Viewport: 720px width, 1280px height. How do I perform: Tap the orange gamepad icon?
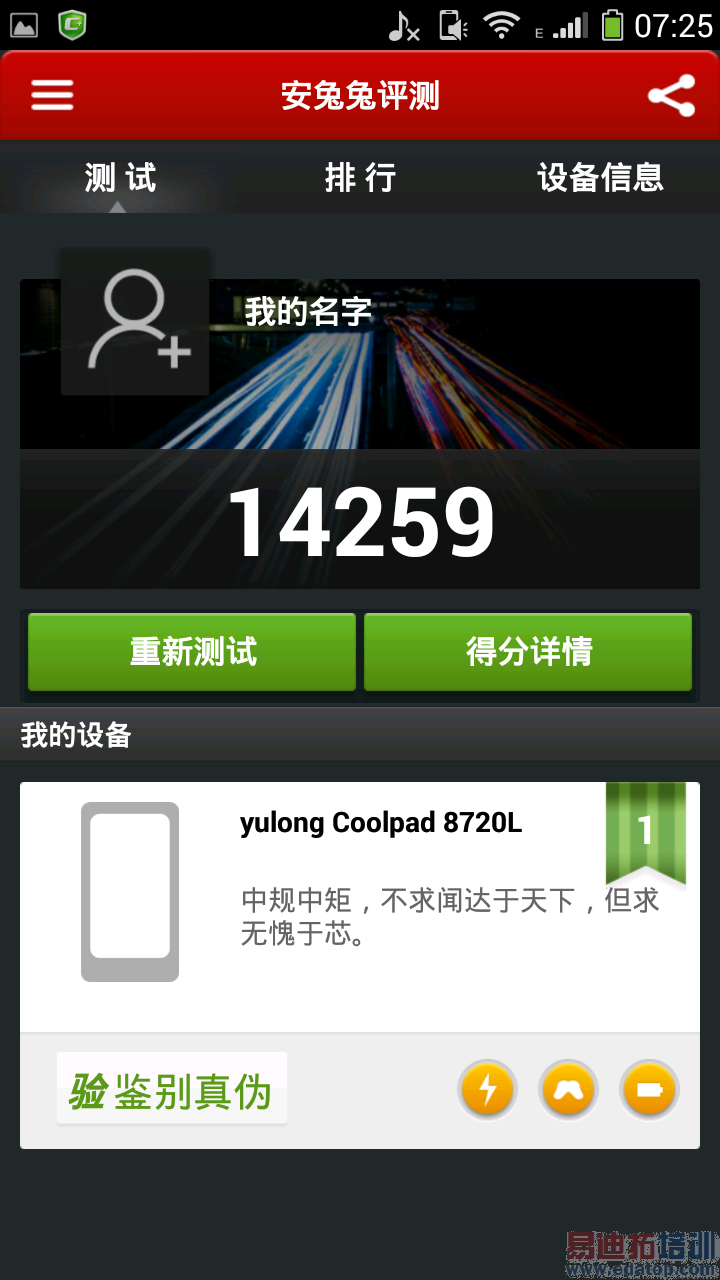coord(568,1089)
